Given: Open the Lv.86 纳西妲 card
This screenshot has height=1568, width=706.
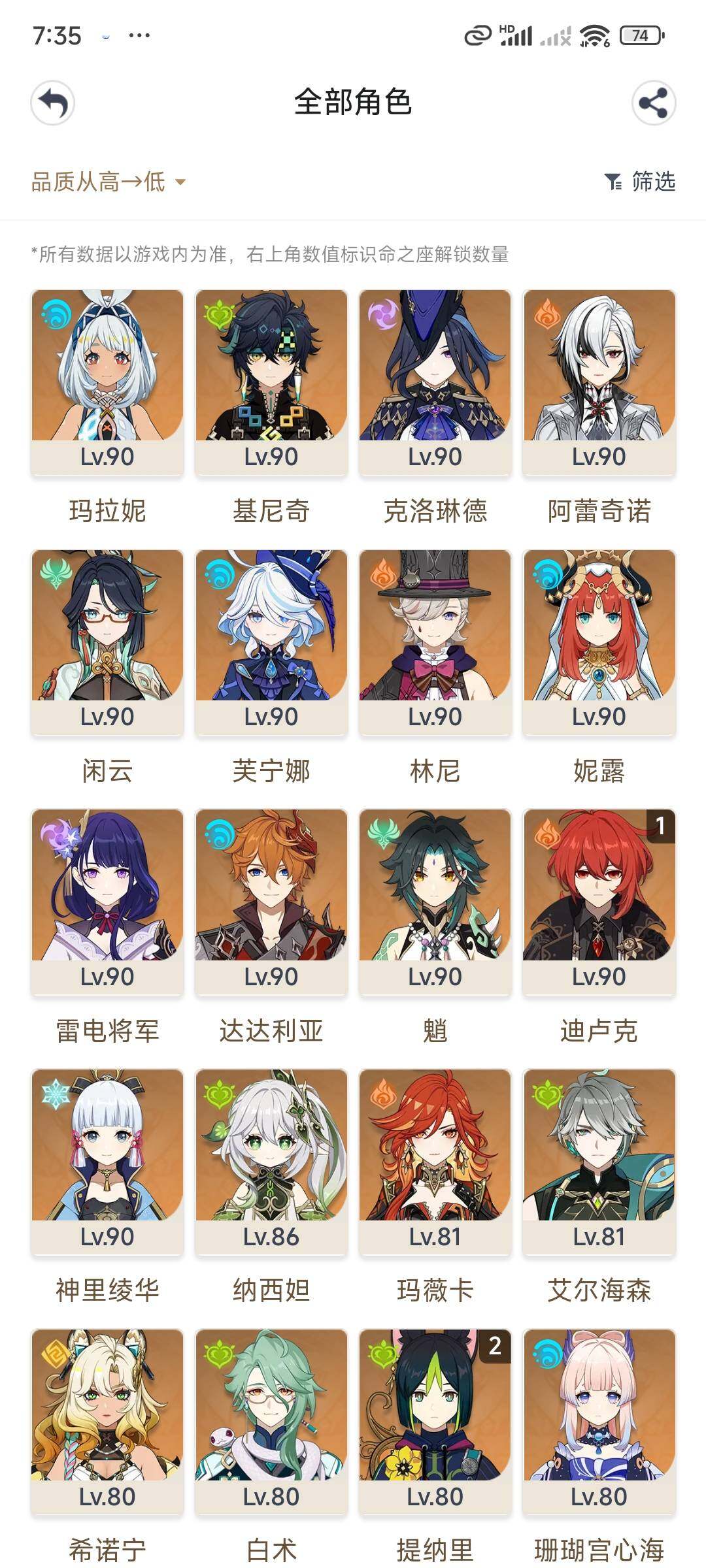Looking at the screenshot, I should click(x=271, y=1162).
